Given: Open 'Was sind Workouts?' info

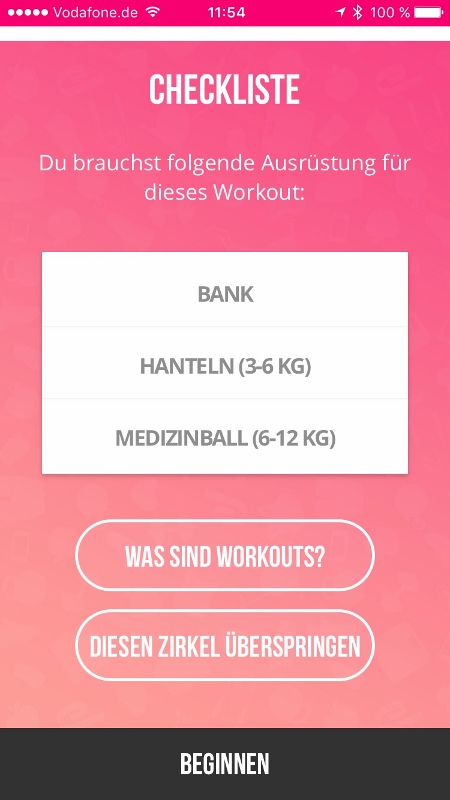Looking at the screenshot, I should 225,555.
